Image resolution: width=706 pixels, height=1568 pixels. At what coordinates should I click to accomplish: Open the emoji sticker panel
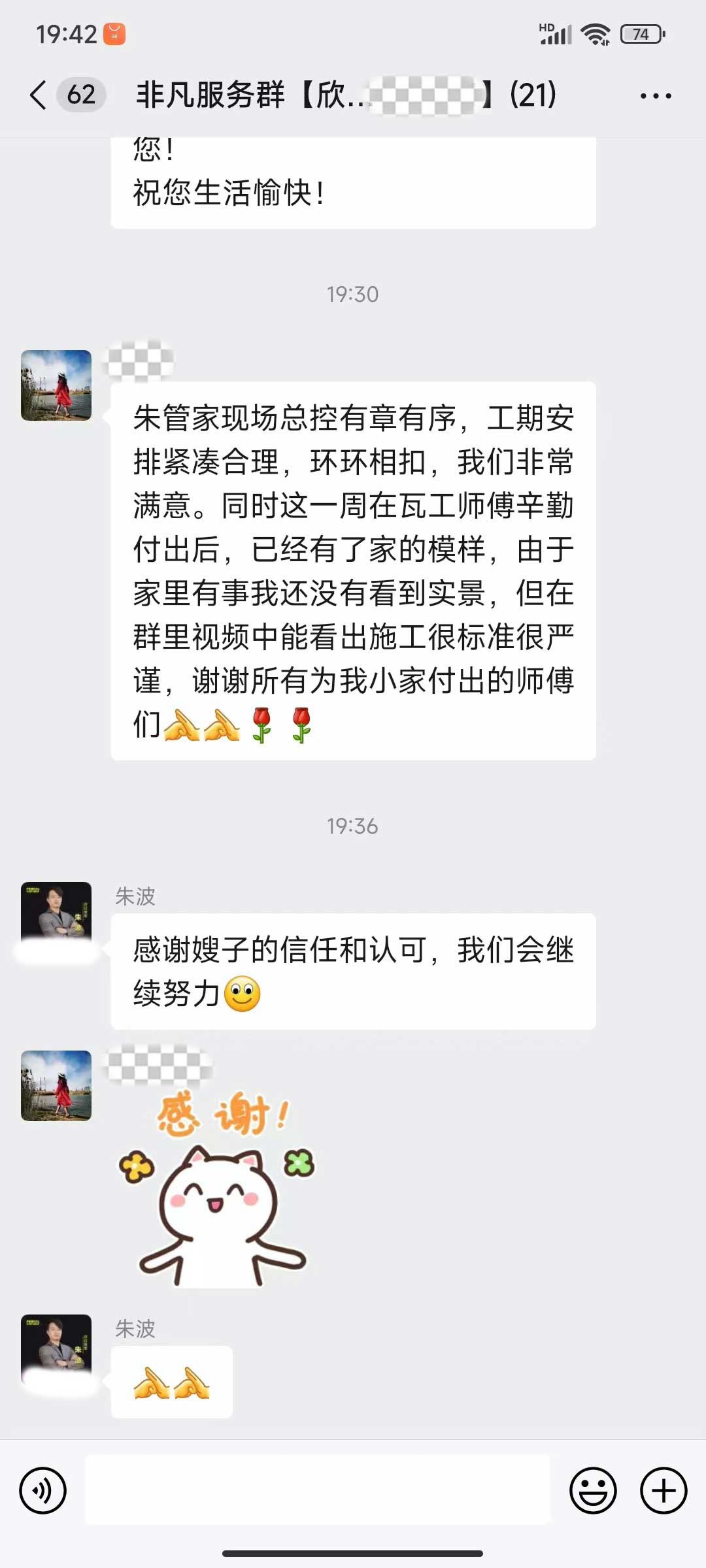593,1491
